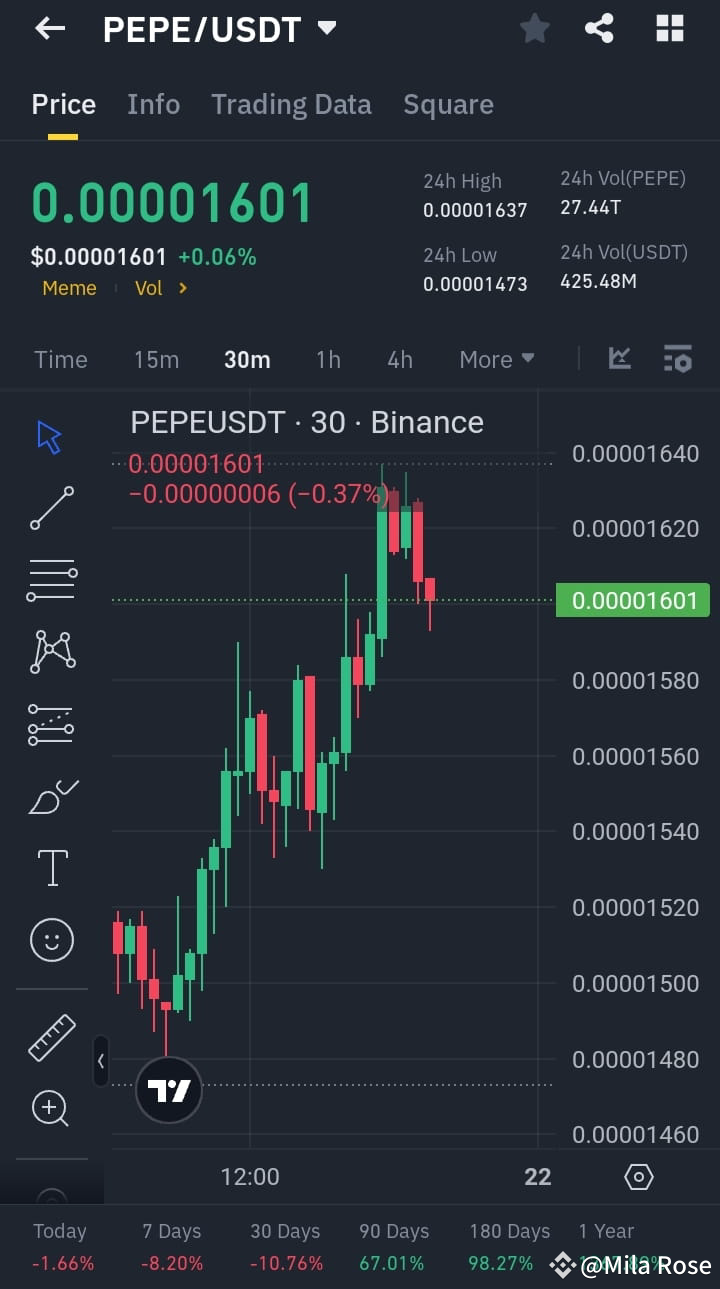Toggle PEPE/USDT as a favorite
This screenshot has height=1289, width=720.
(534, 28)
